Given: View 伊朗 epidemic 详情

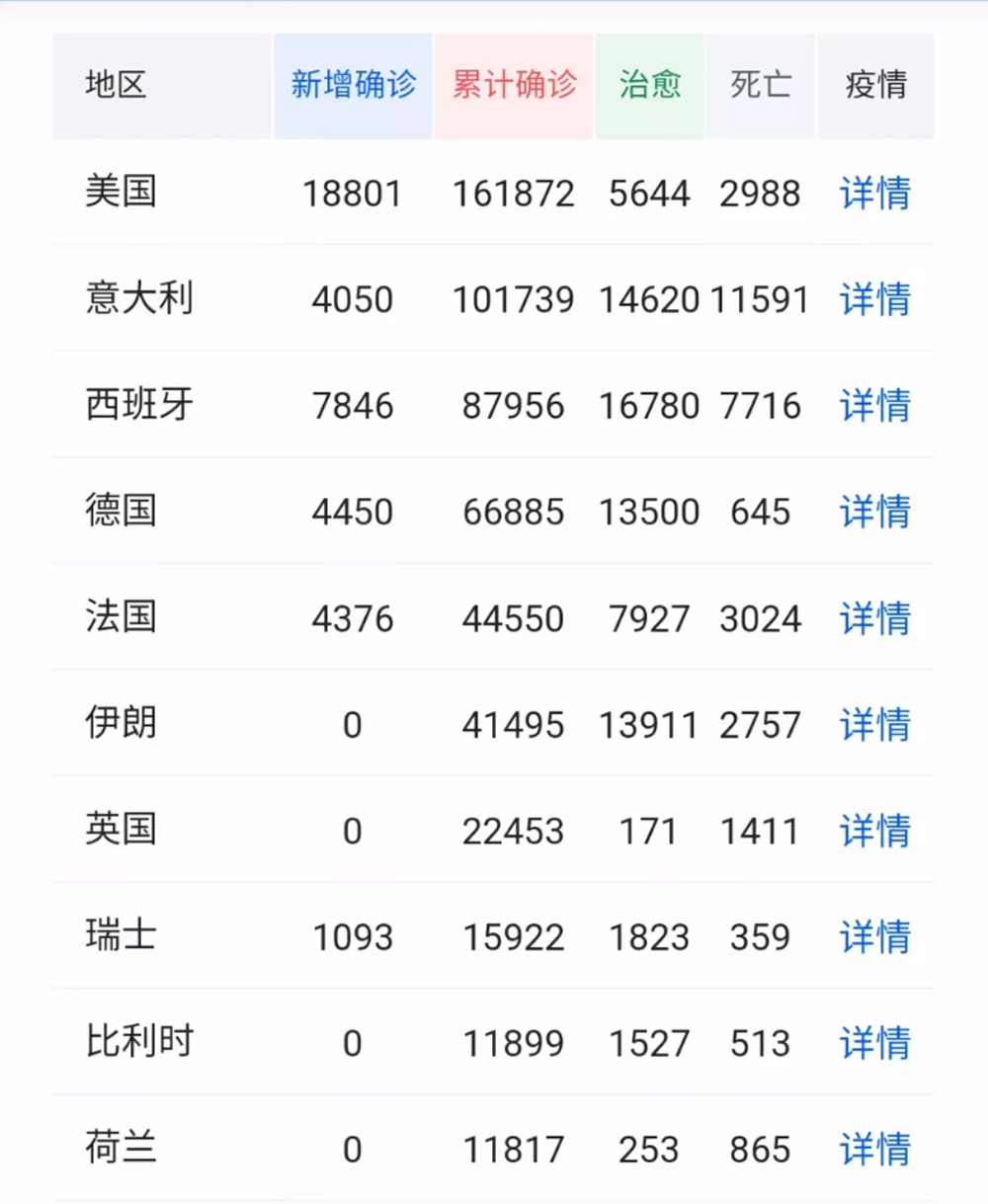Looking at the screenshot, I should 874,725.
